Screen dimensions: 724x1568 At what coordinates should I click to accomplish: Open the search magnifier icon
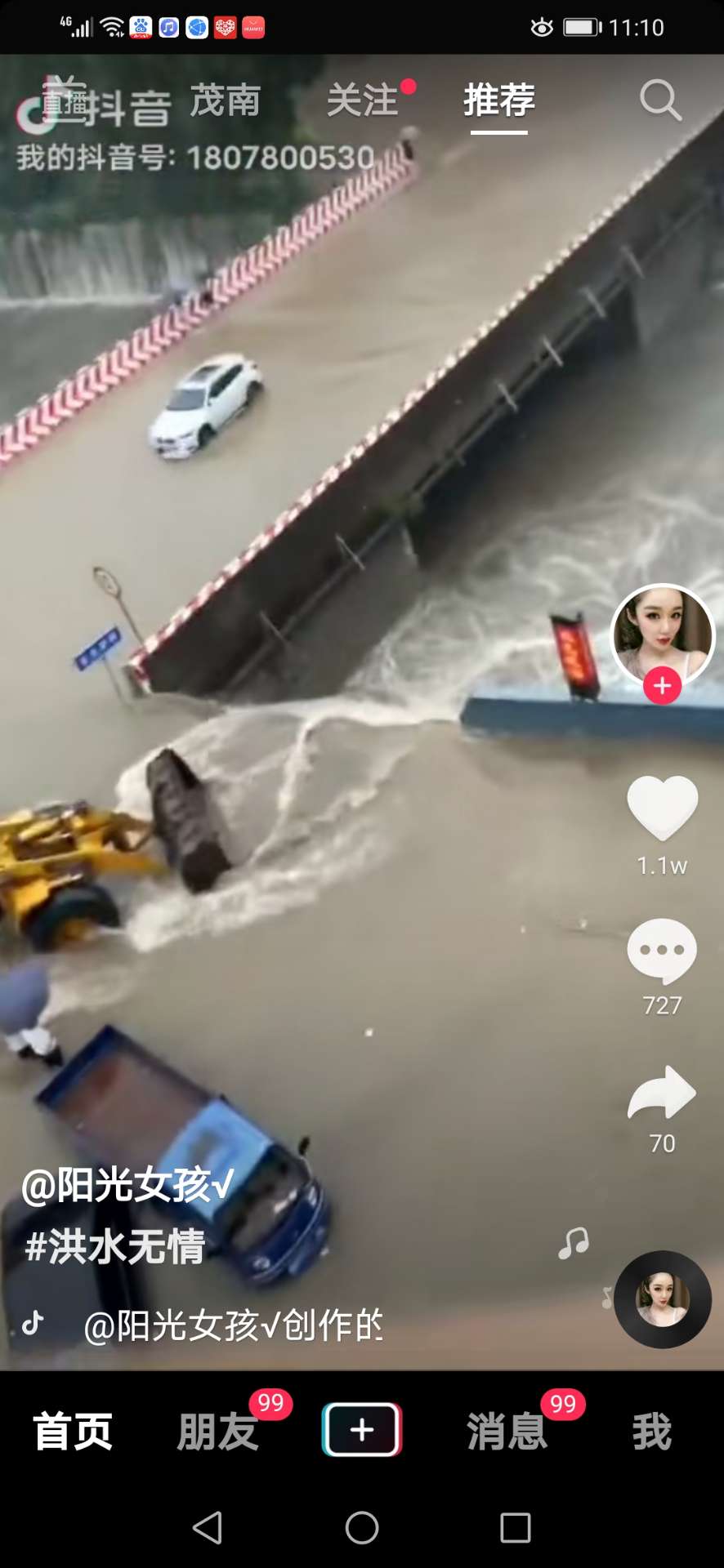point(660,100)
